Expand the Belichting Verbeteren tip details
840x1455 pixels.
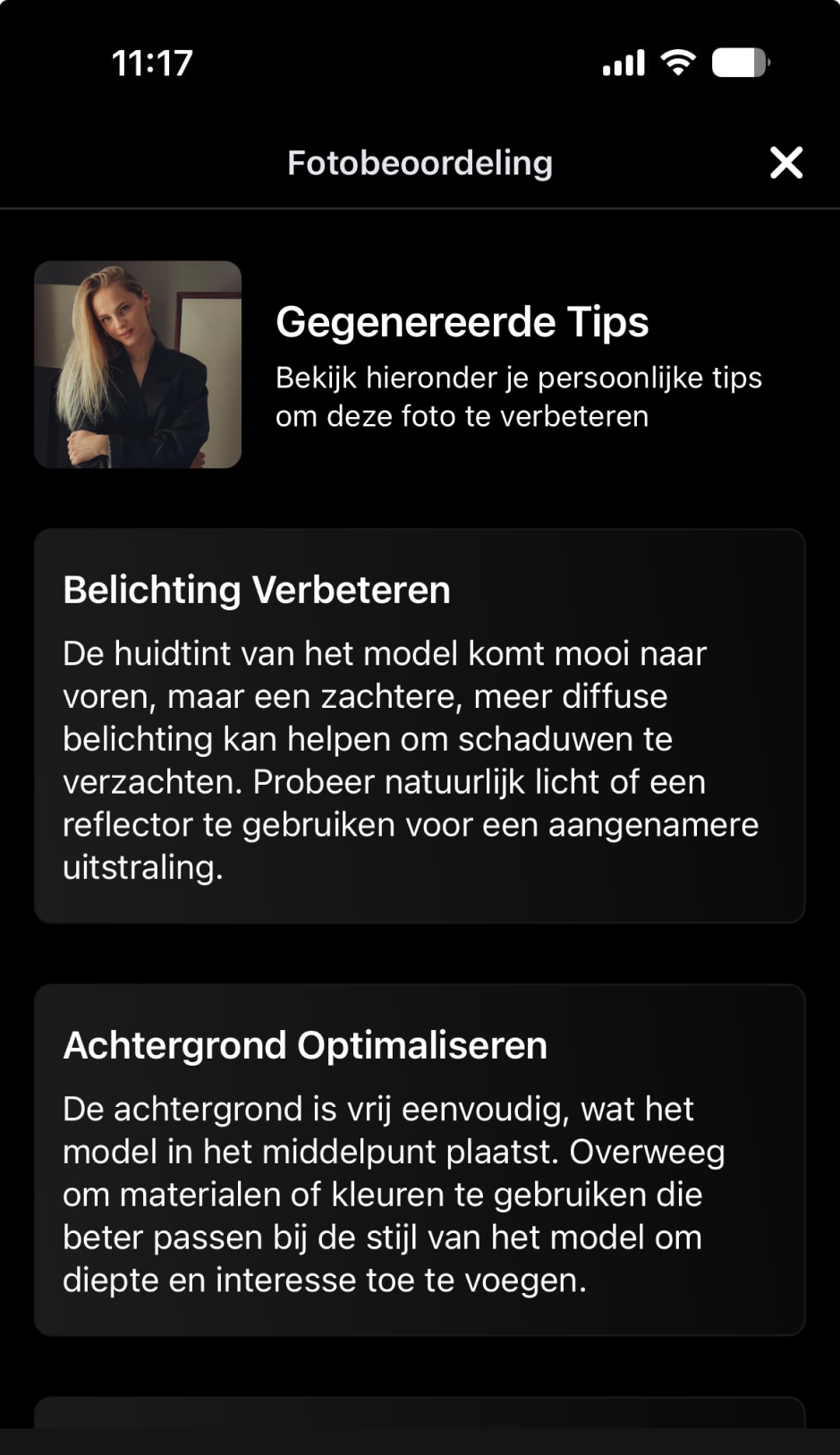420,725
